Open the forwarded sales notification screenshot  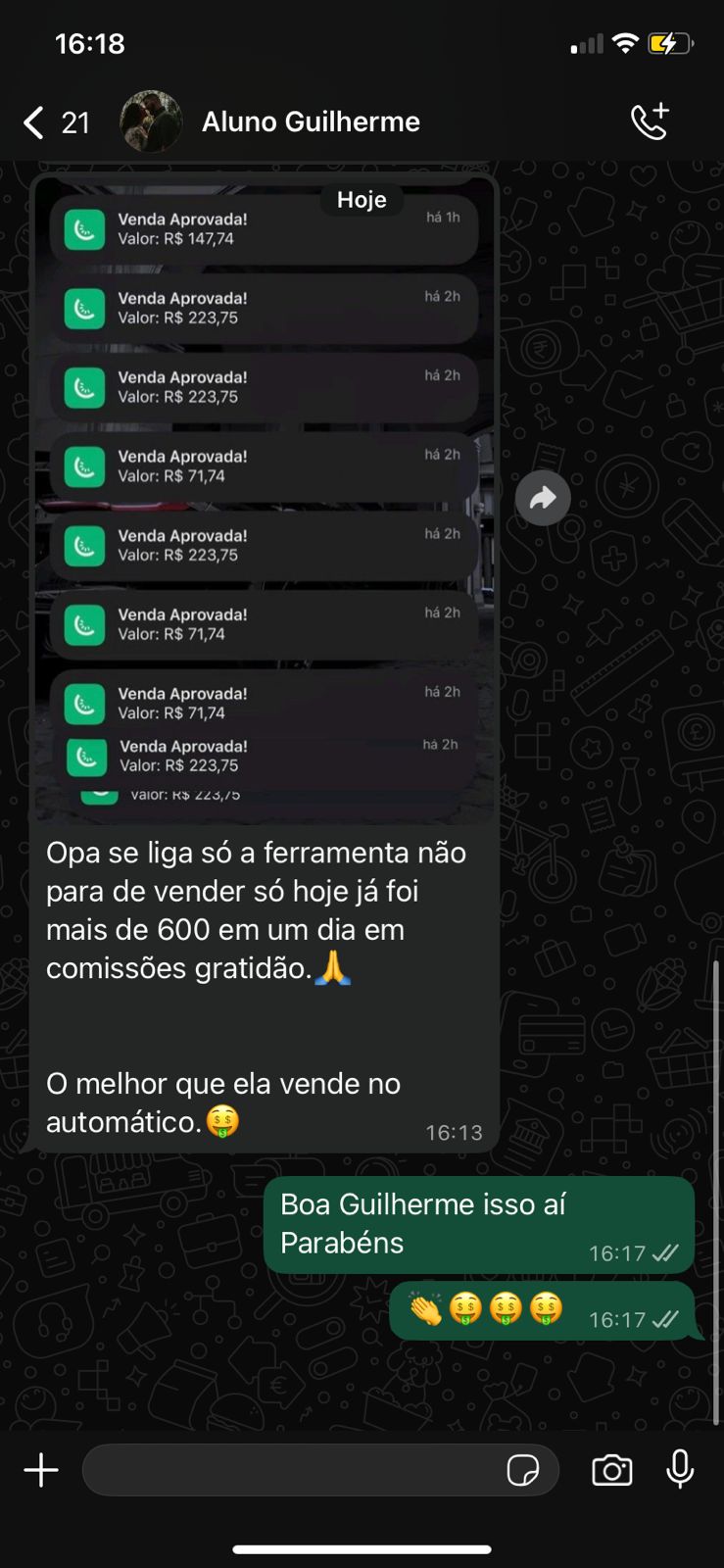click(265, 490)
